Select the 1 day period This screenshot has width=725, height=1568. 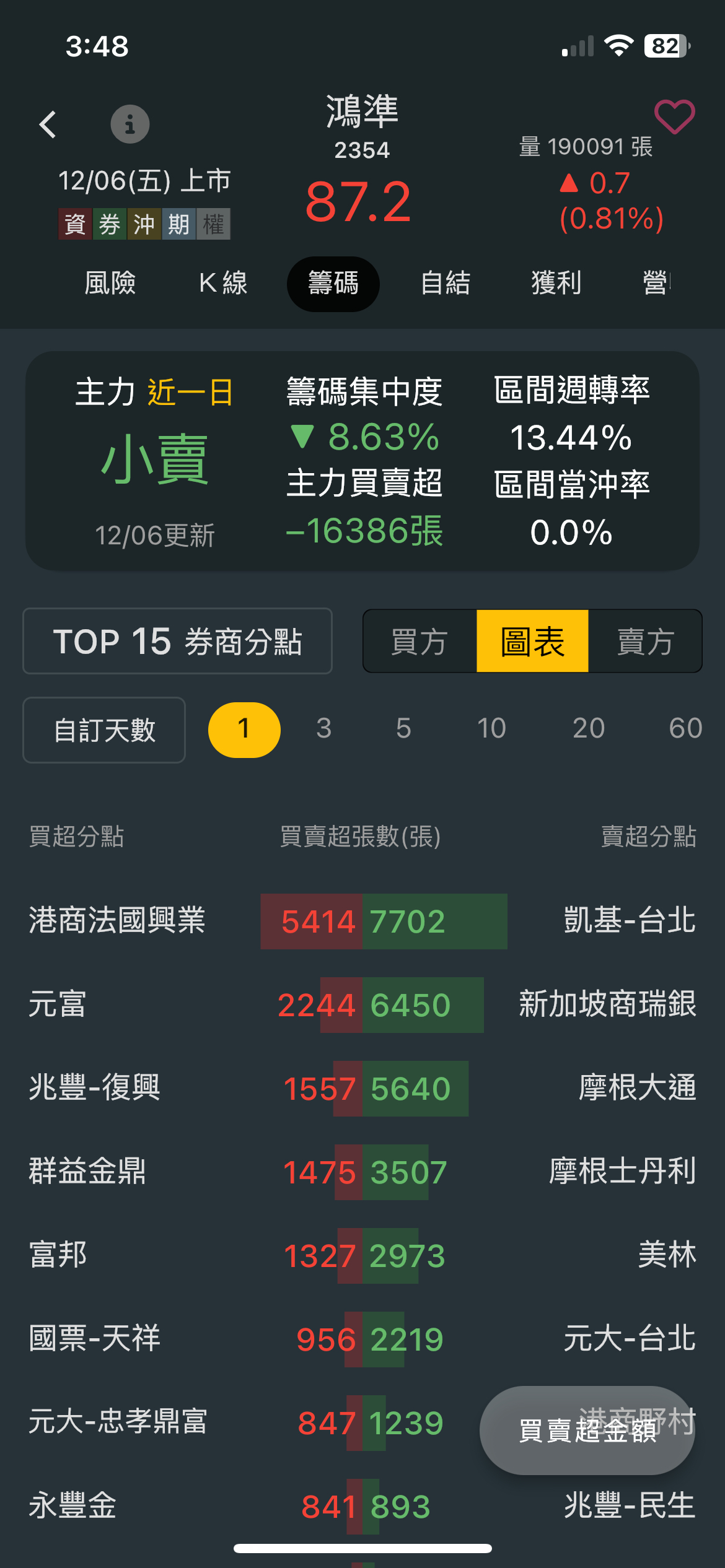click(x=244, y=730)
